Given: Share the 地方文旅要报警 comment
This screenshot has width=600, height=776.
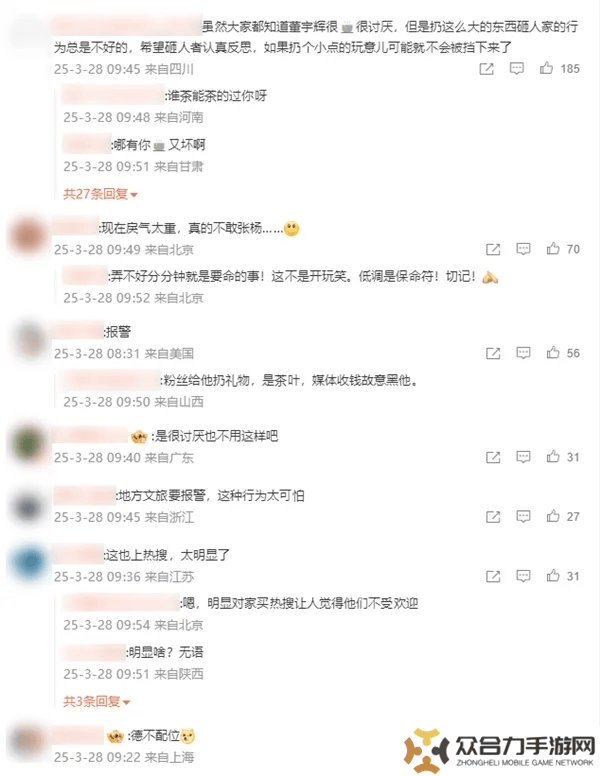Looking at the screenshot, I should (x=492, y=517).
